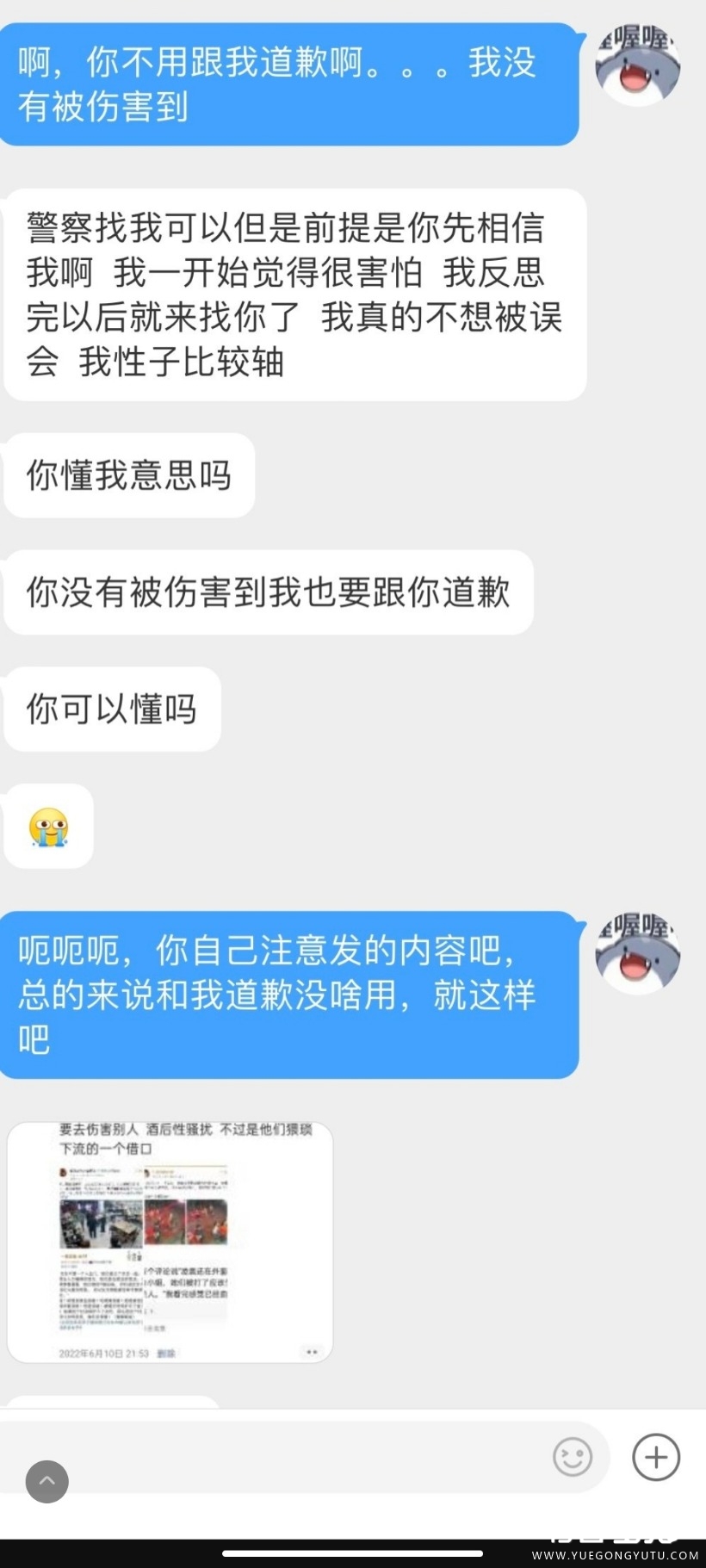The height and width of the screenshot is (1568, 706).
Task: Select the crying emoji sticker message
Action: tap(48, 827)
